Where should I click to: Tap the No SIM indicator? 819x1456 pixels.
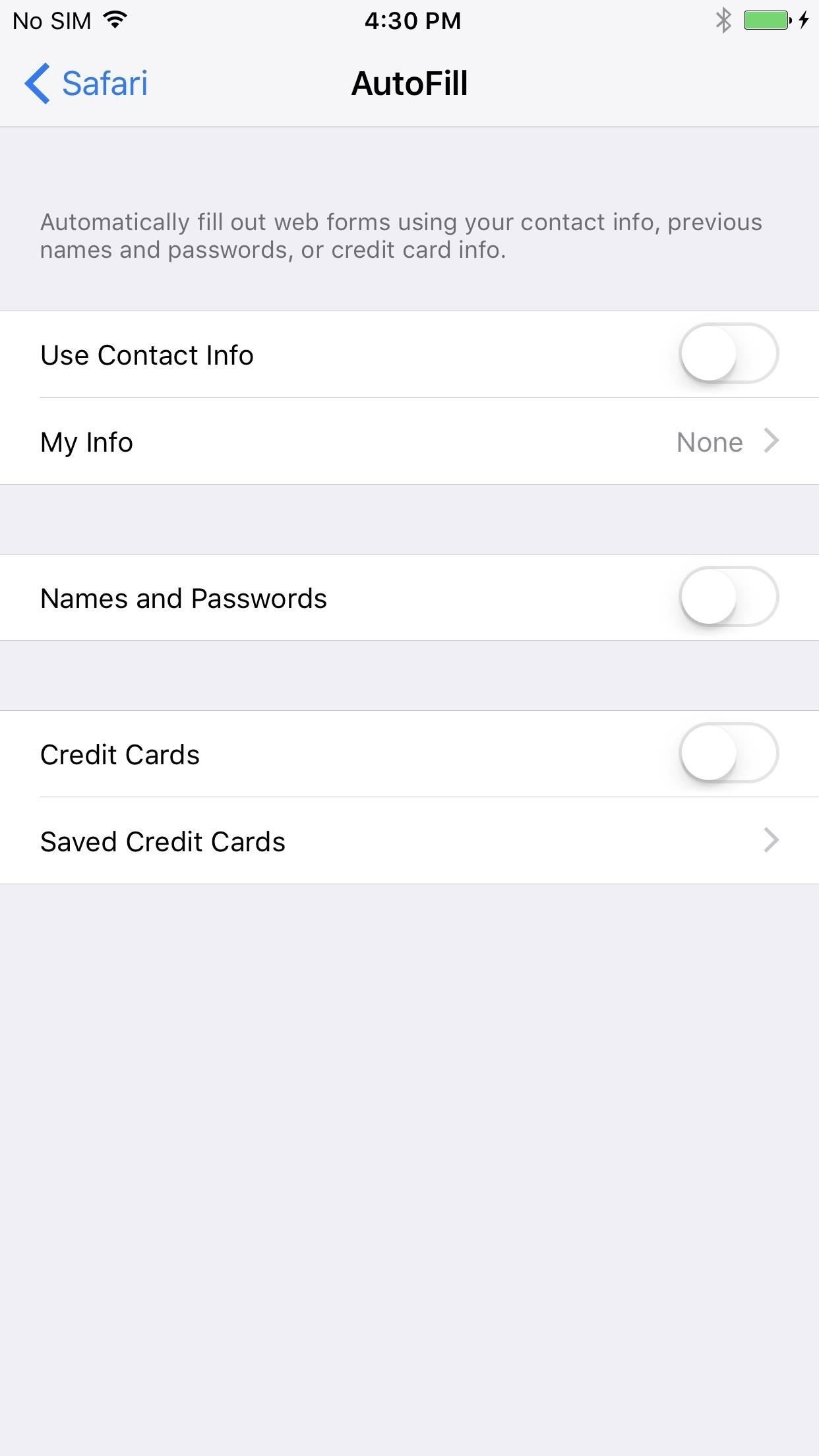click(51, 20)
